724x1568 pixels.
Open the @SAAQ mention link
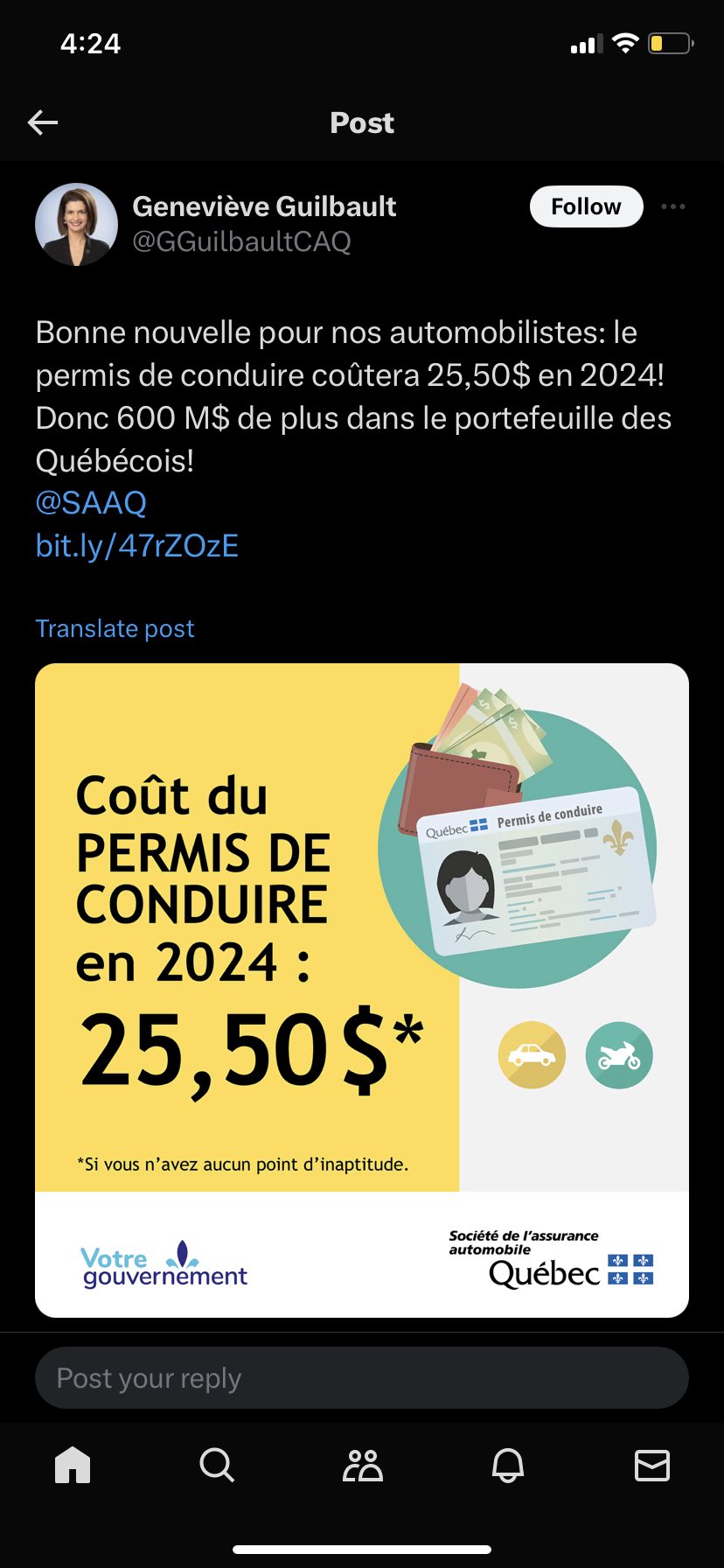point(91,503)
